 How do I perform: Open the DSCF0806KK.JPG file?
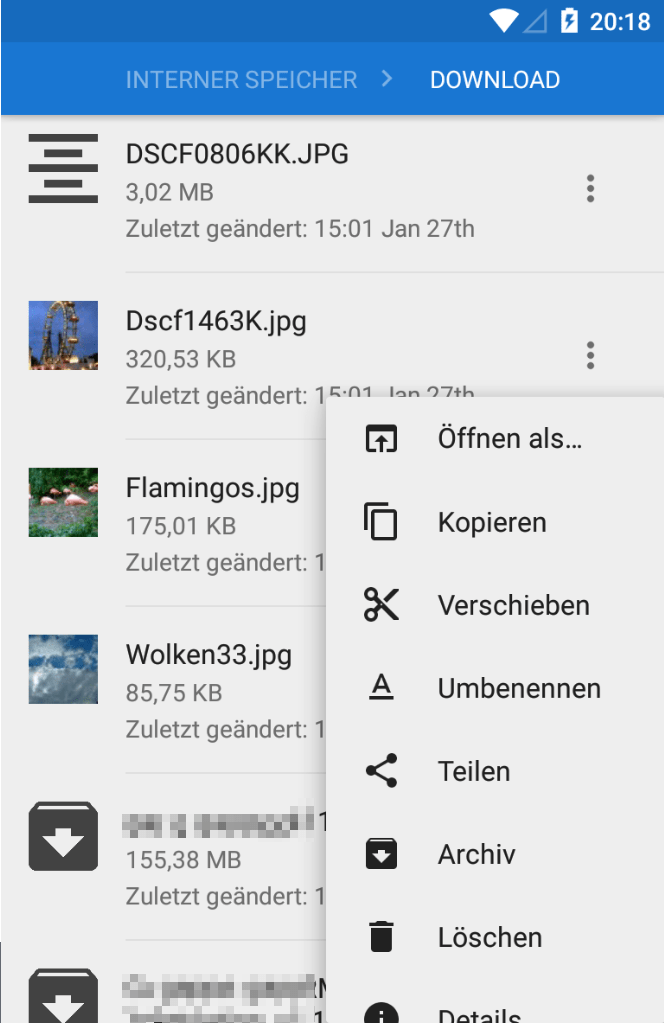click(237, 154)
